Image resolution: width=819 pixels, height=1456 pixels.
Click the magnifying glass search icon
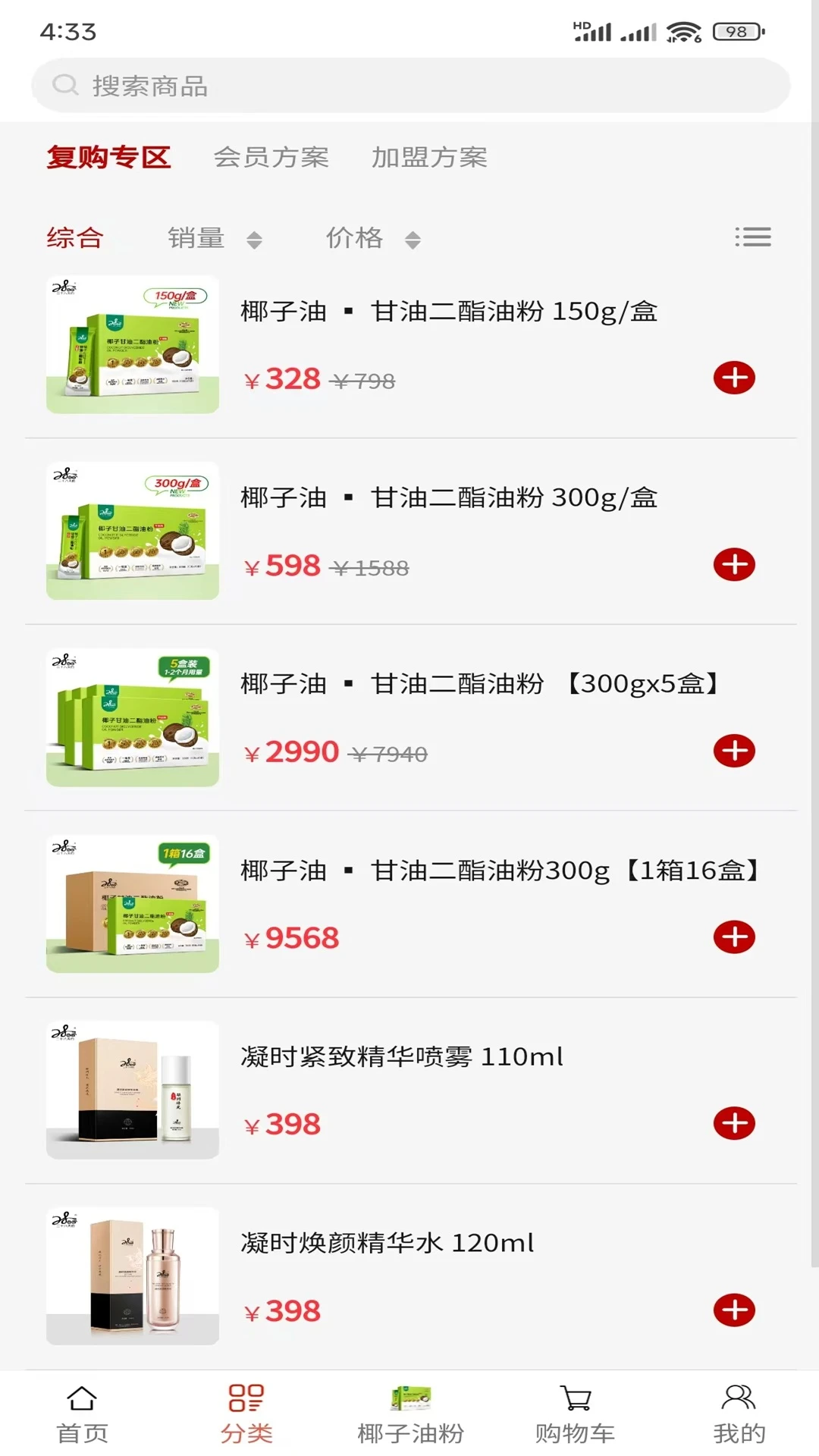pos(64,85)
